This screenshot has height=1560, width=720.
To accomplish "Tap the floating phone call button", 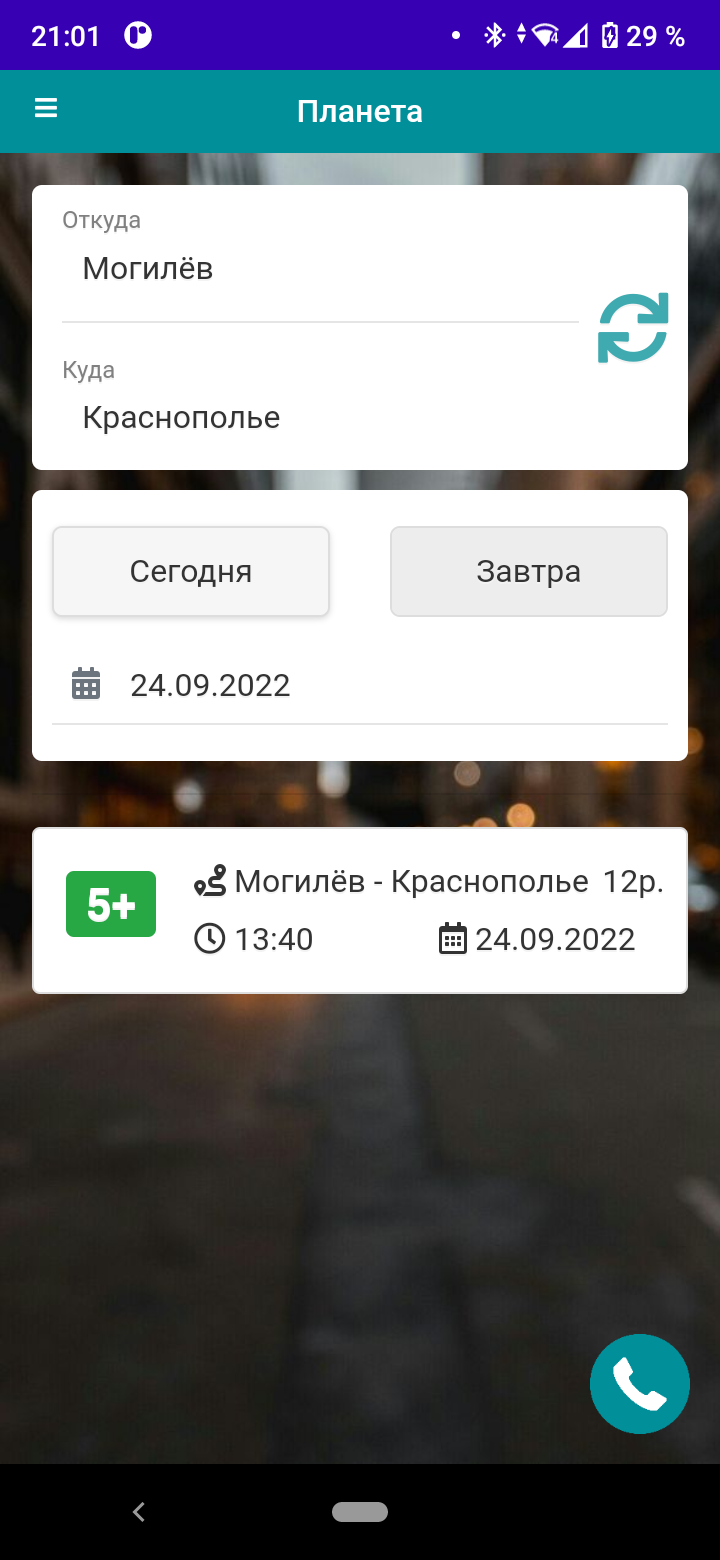I will pos(640,1384).
